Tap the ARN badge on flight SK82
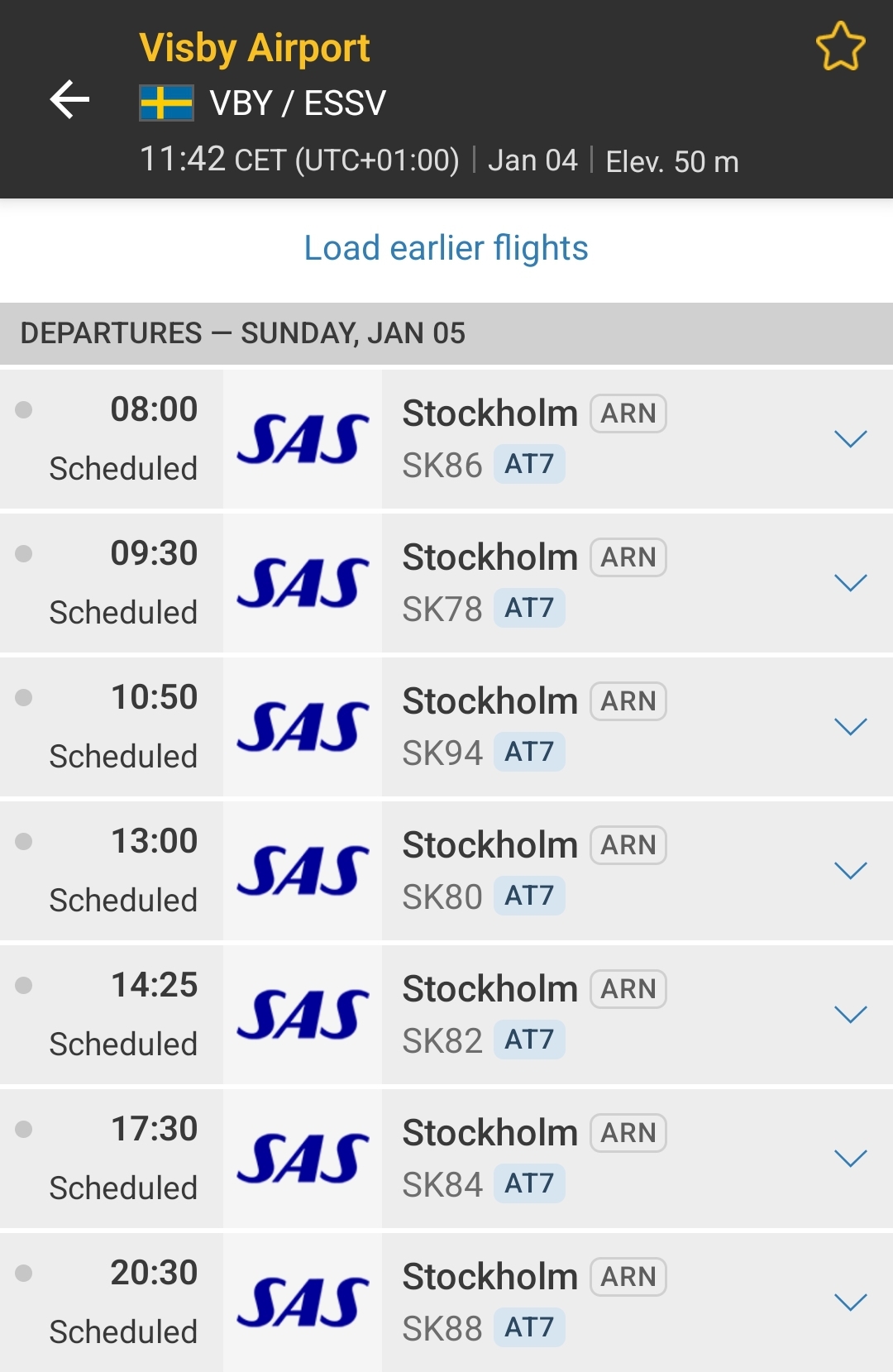893x1372 pixels. pyautogui.click(x=628, y=988)
